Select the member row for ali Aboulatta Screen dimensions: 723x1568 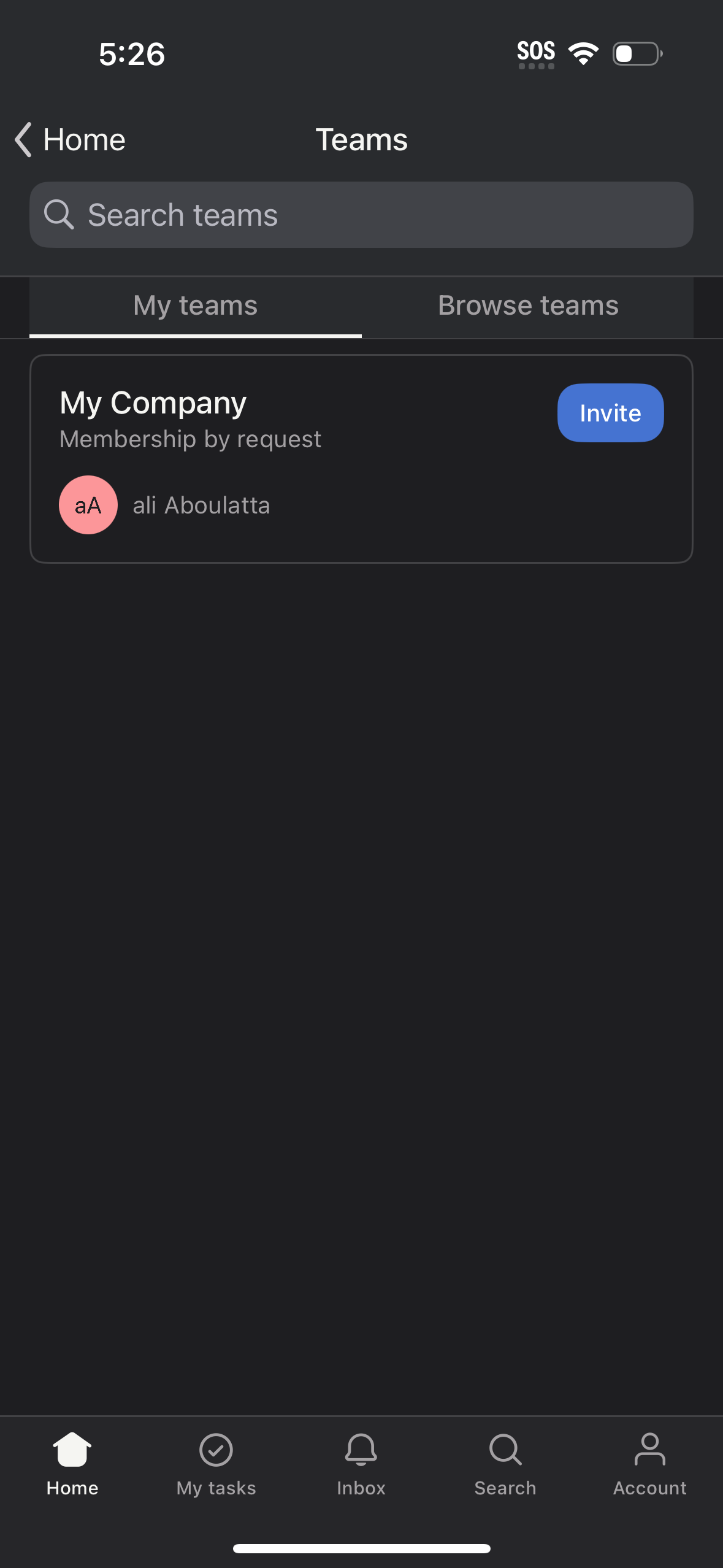(x=201, y=505)
